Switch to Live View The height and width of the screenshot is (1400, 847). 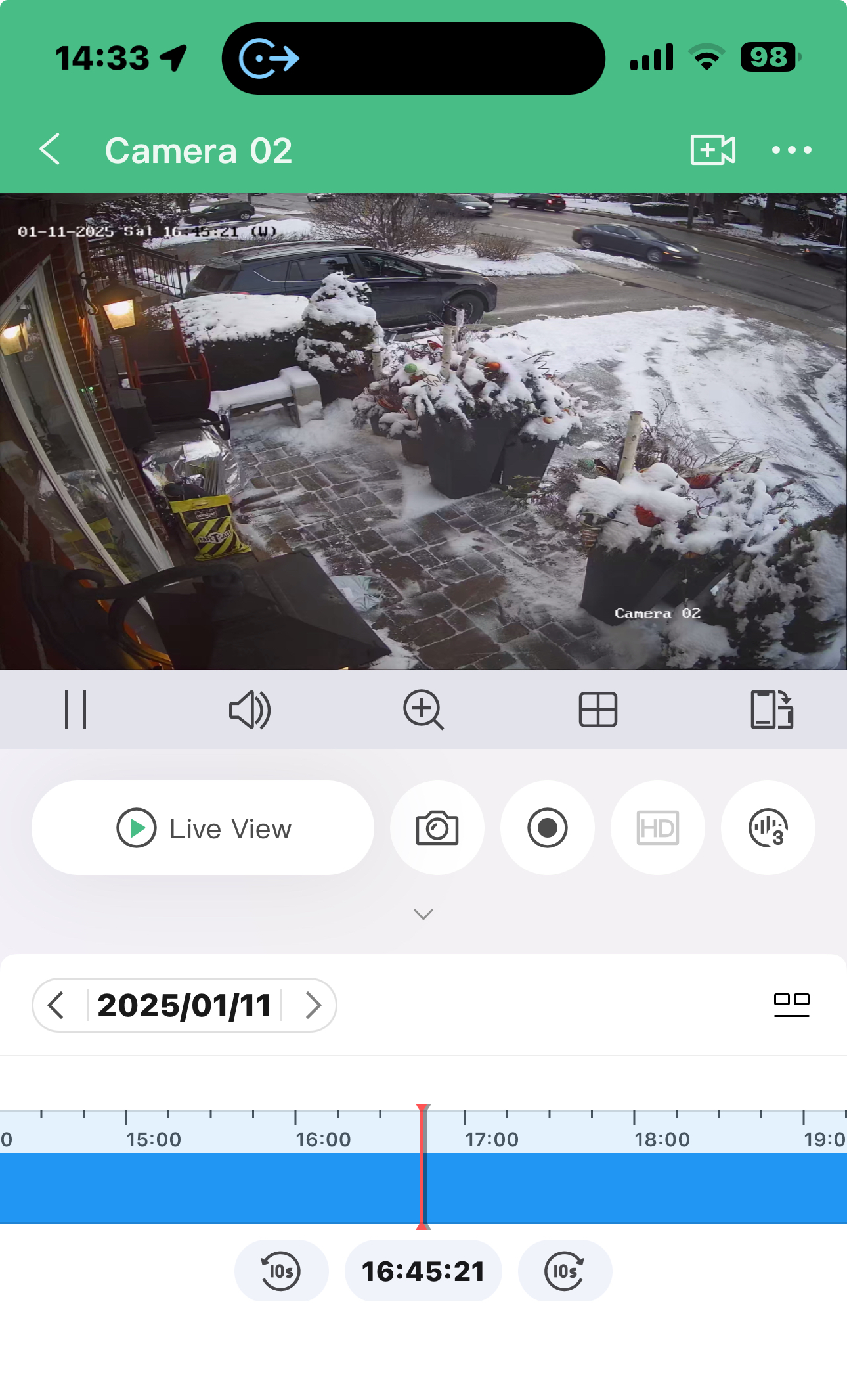(203, 828)
